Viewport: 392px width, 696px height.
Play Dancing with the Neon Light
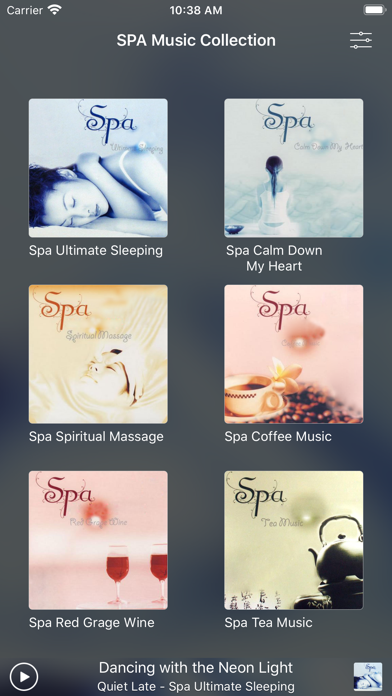pyautogui.click(x=24, y=677)
